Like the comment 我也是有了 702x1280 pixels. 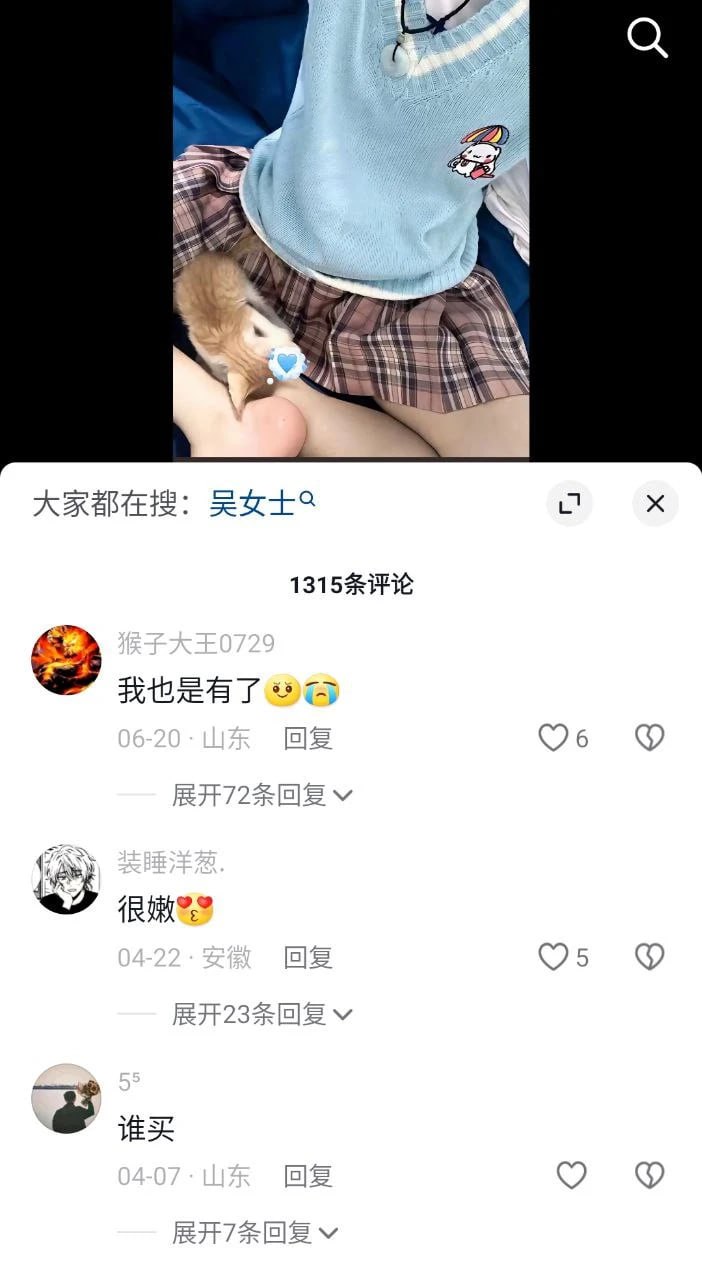553,738
